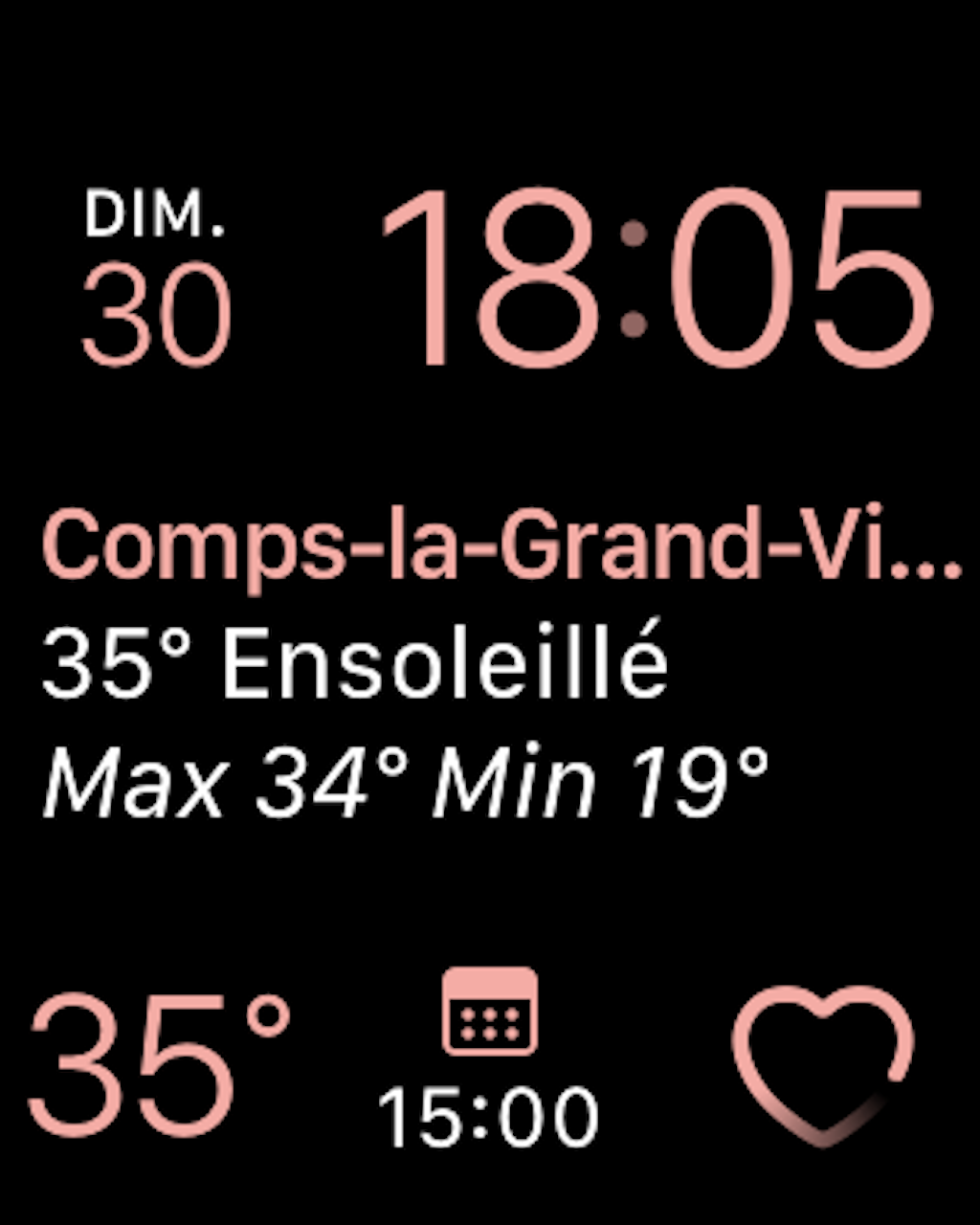Open the calendar date complication DIM. 30
The height and width of the screenshot is (1225, 980).
(x=156, y=278)
